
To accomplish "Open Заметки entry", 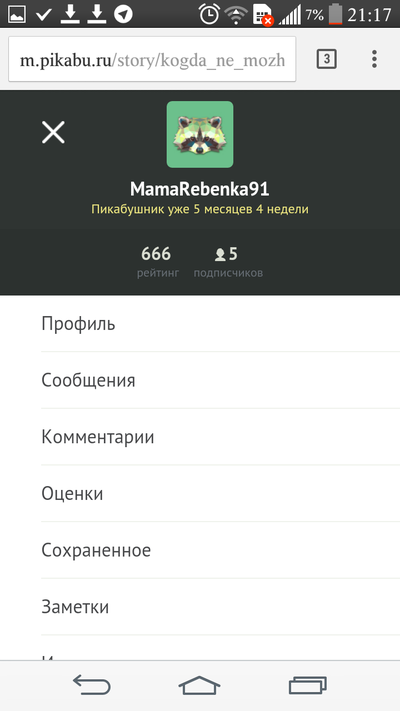I will point(220,607).
